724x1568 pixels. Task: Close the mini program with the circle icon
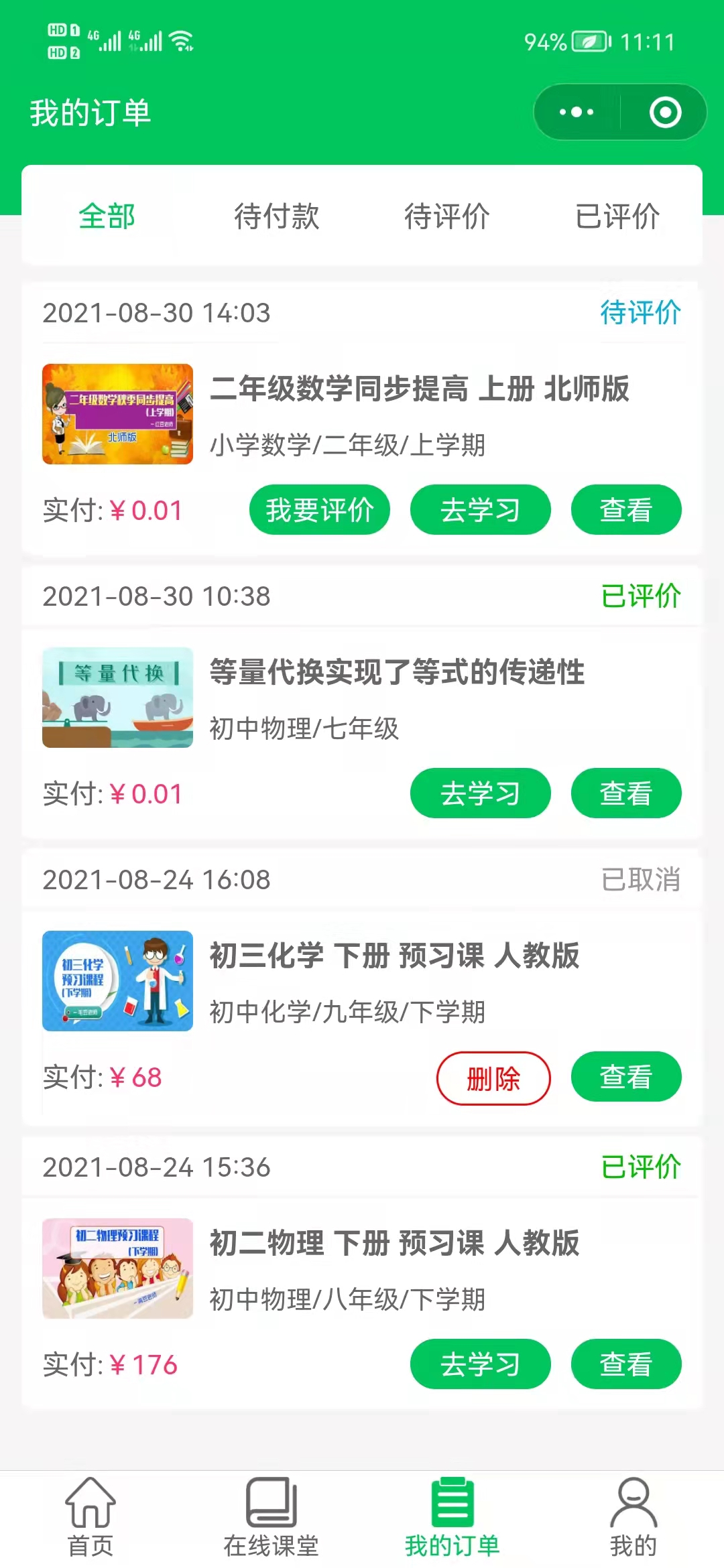(x=665, y=112)
